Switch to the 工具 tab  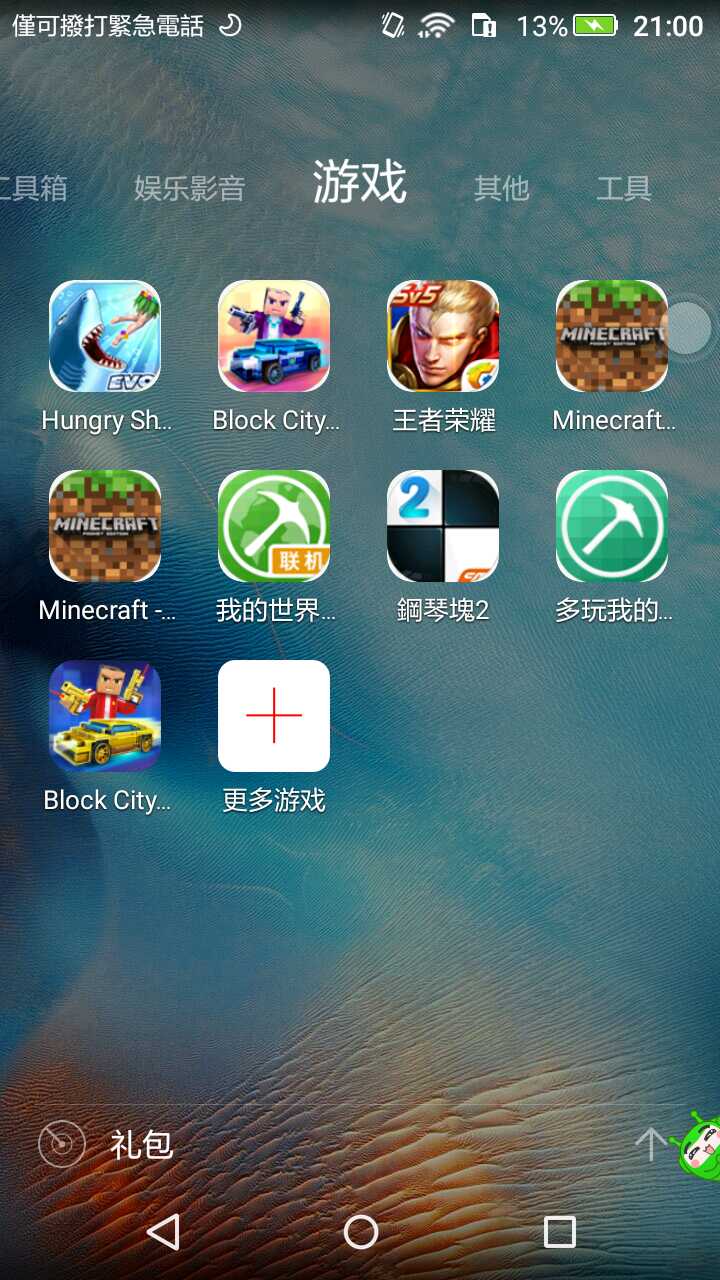tap(624, 188)
